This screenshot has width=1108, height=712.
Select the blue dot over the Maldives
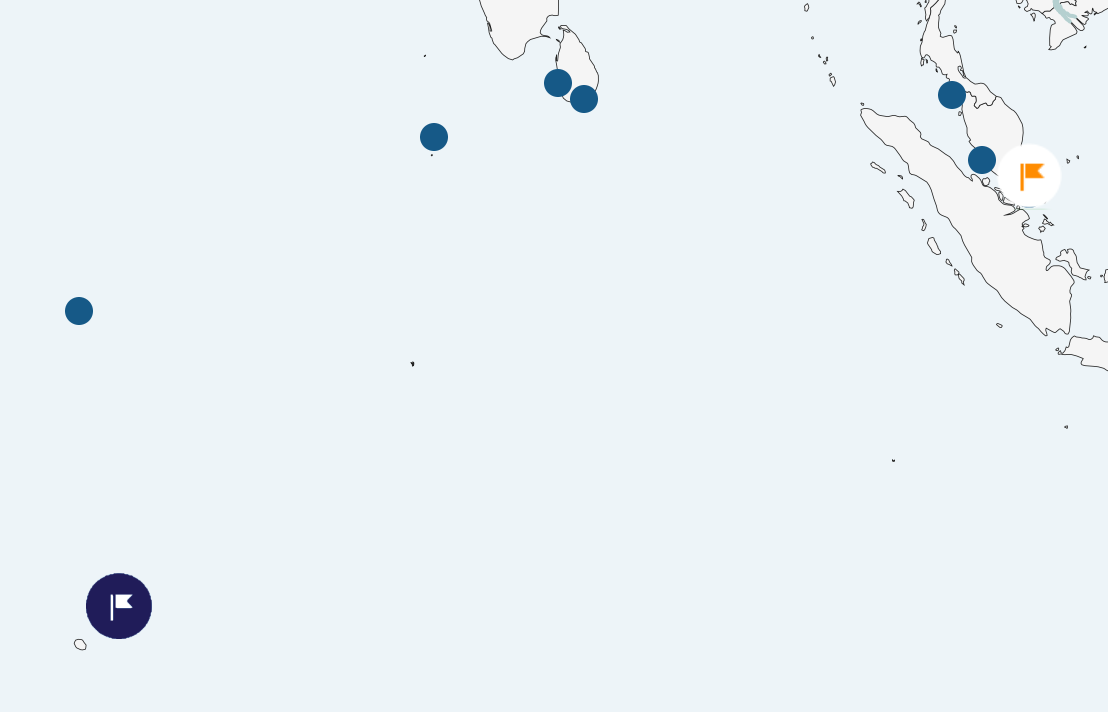pyautogui.click(x=434, y=137)
